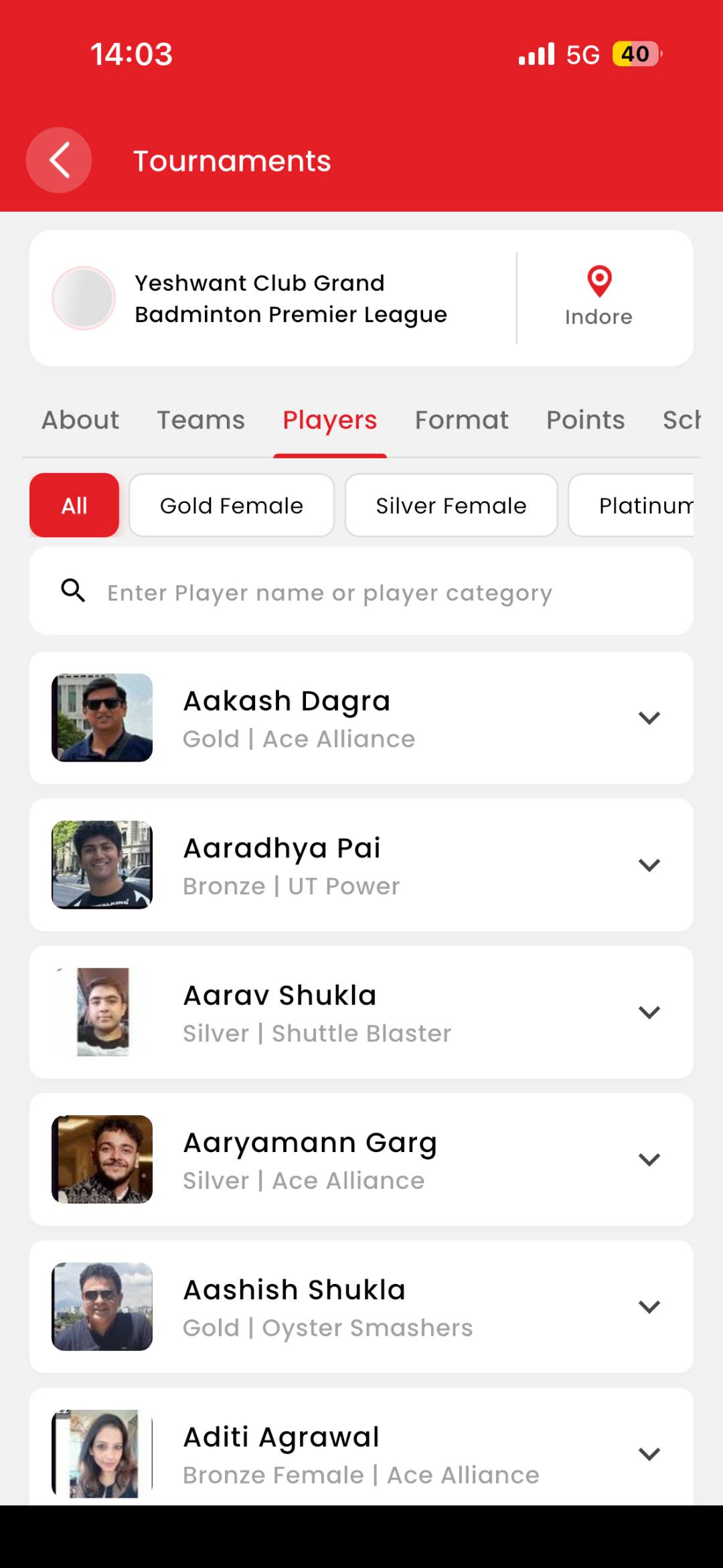
Task: Open the Teams tab
Action: pyautogui.click(x=201, y=421)
